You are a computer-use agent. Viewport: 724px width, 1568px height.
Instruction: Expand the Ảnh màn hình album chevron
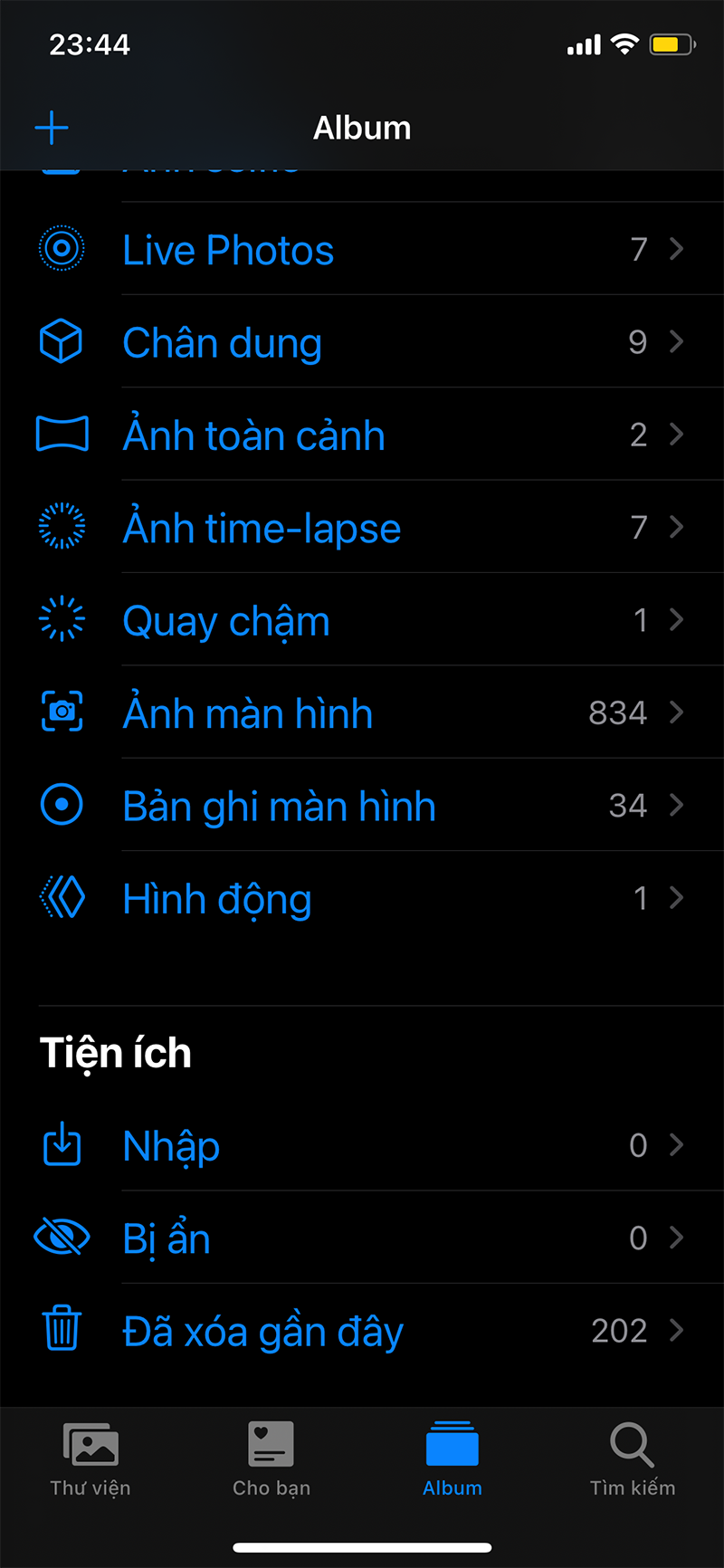[677, 712]
